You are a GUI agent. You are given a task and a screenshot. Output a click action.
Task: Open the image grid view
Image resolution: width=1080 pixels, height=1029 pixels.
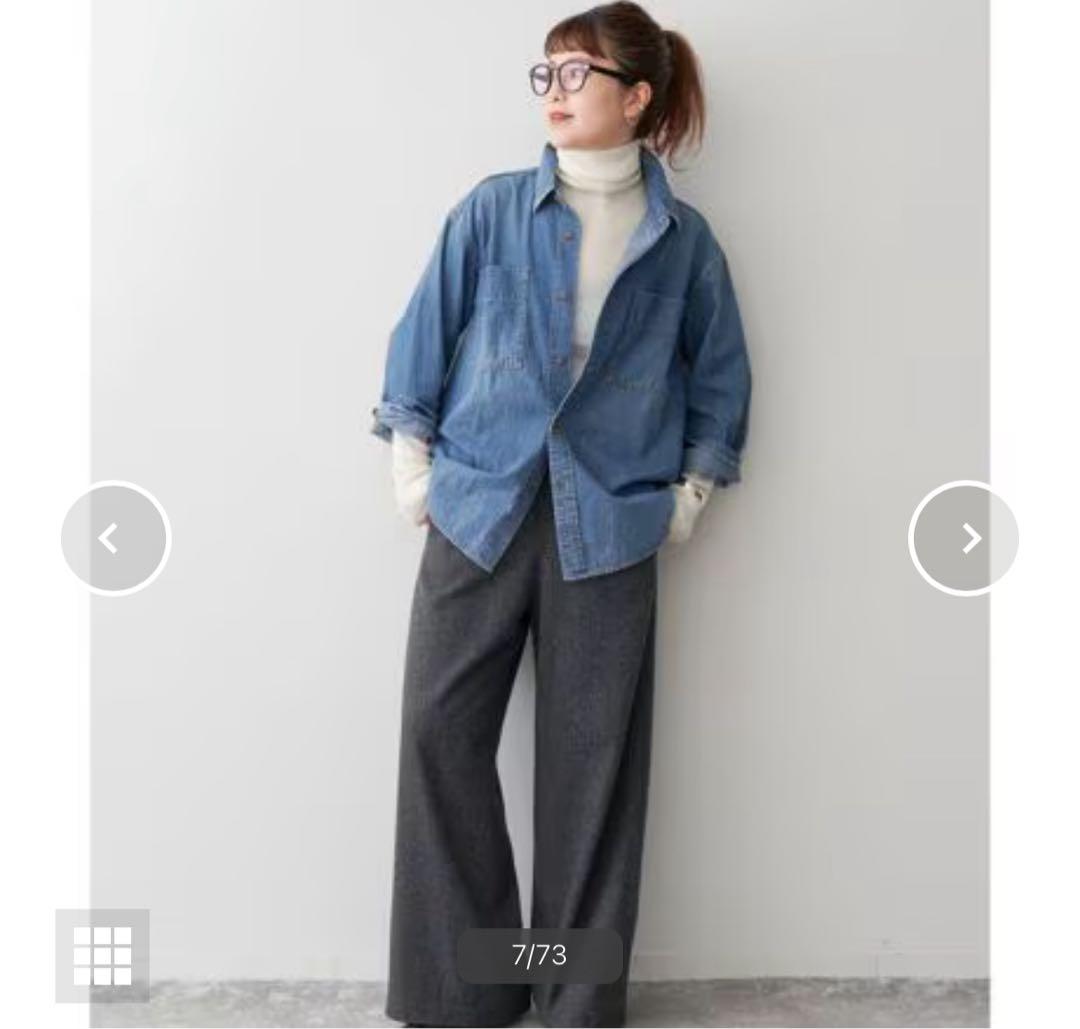click(x=102, y=955)
